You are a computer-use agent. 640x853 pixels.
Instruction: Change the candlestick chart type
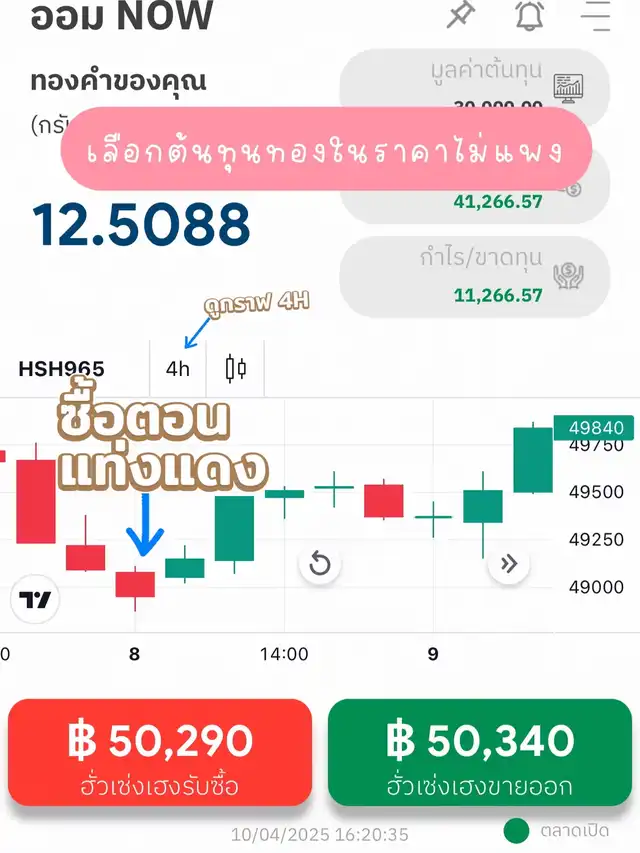click(236, 369)
